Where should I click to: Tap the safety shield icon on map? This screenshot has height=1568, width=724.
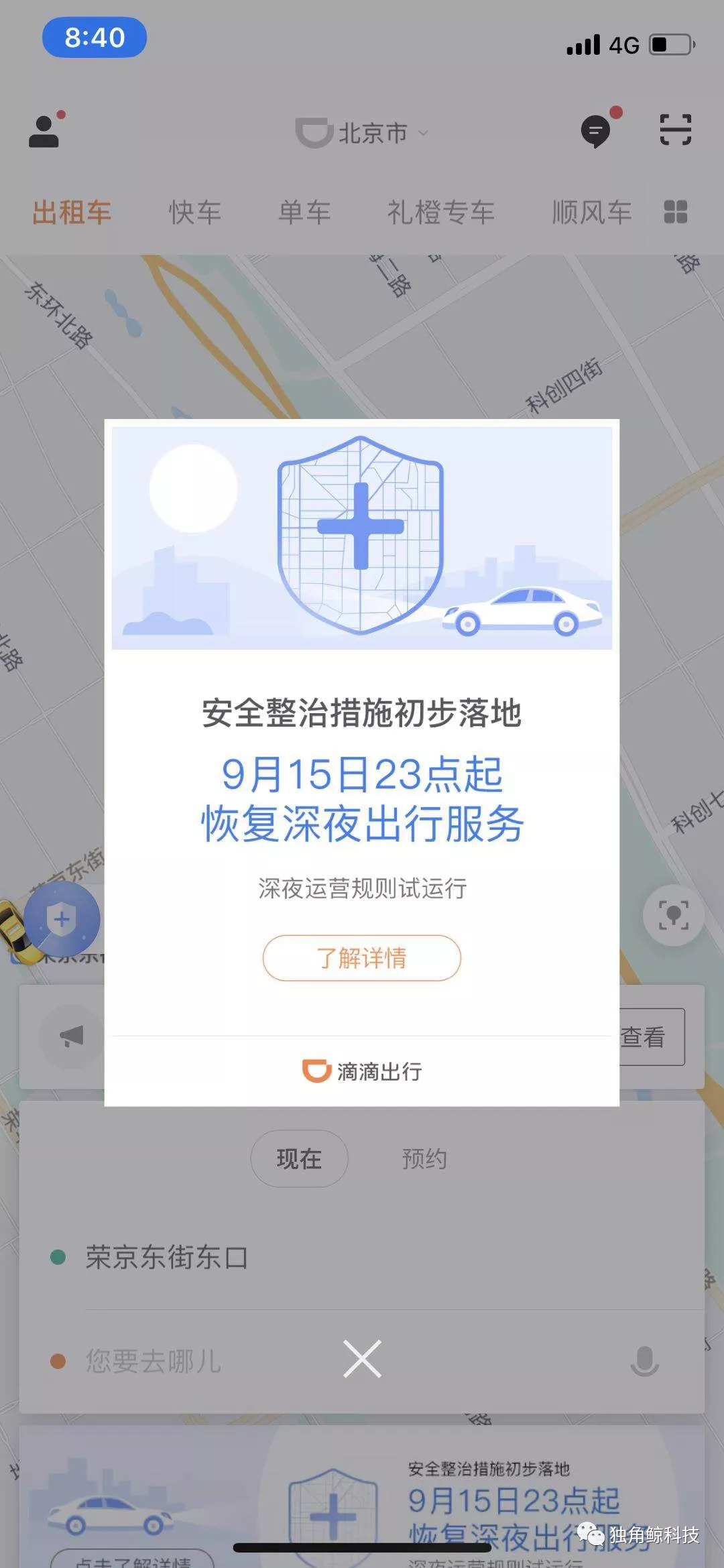pos(62,920)
